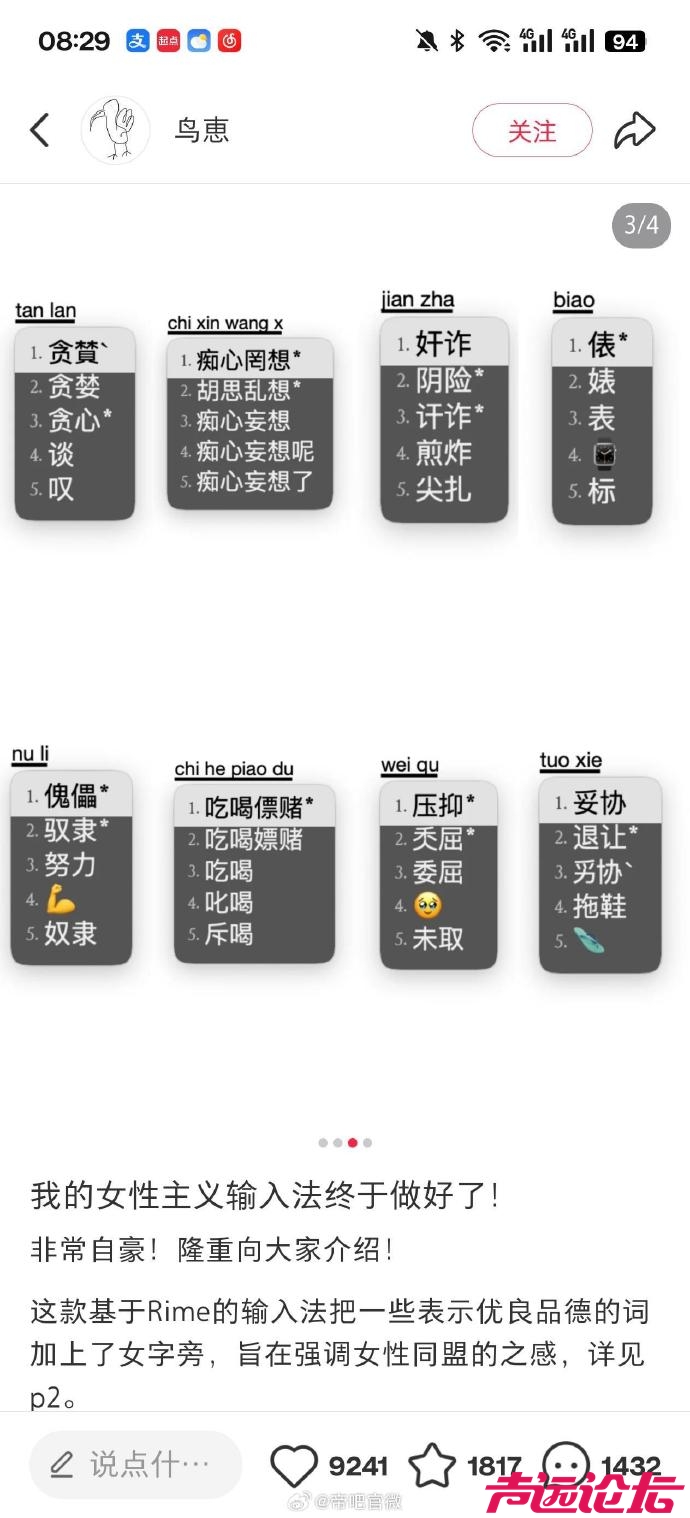The image size is (690, 1518).
Task: Go back from this post
Action: click(x=40, y=131)
